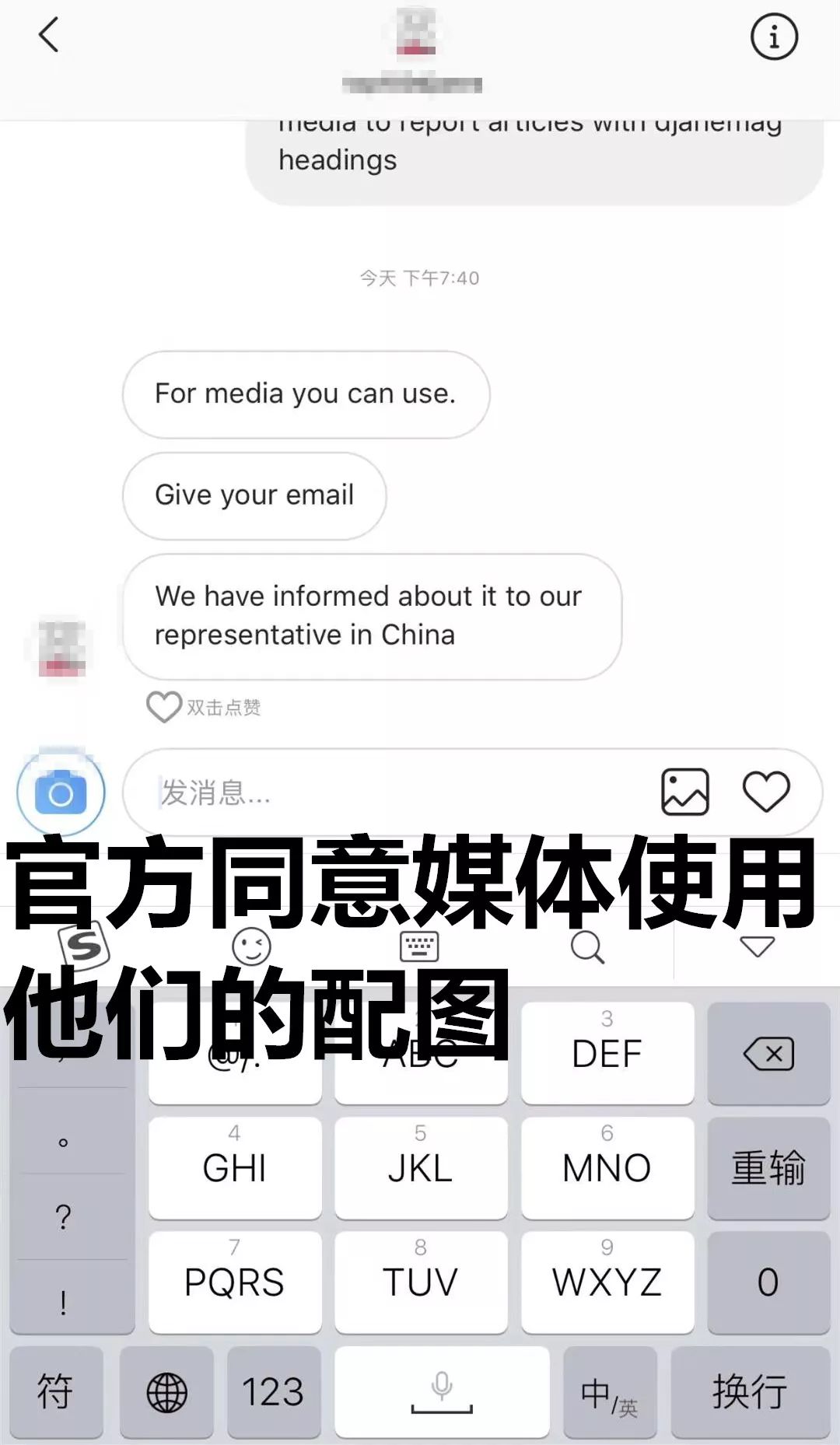Send a heart in the message bar
This screenshot has width=840, height=1445.
click(x=766, y=792)
